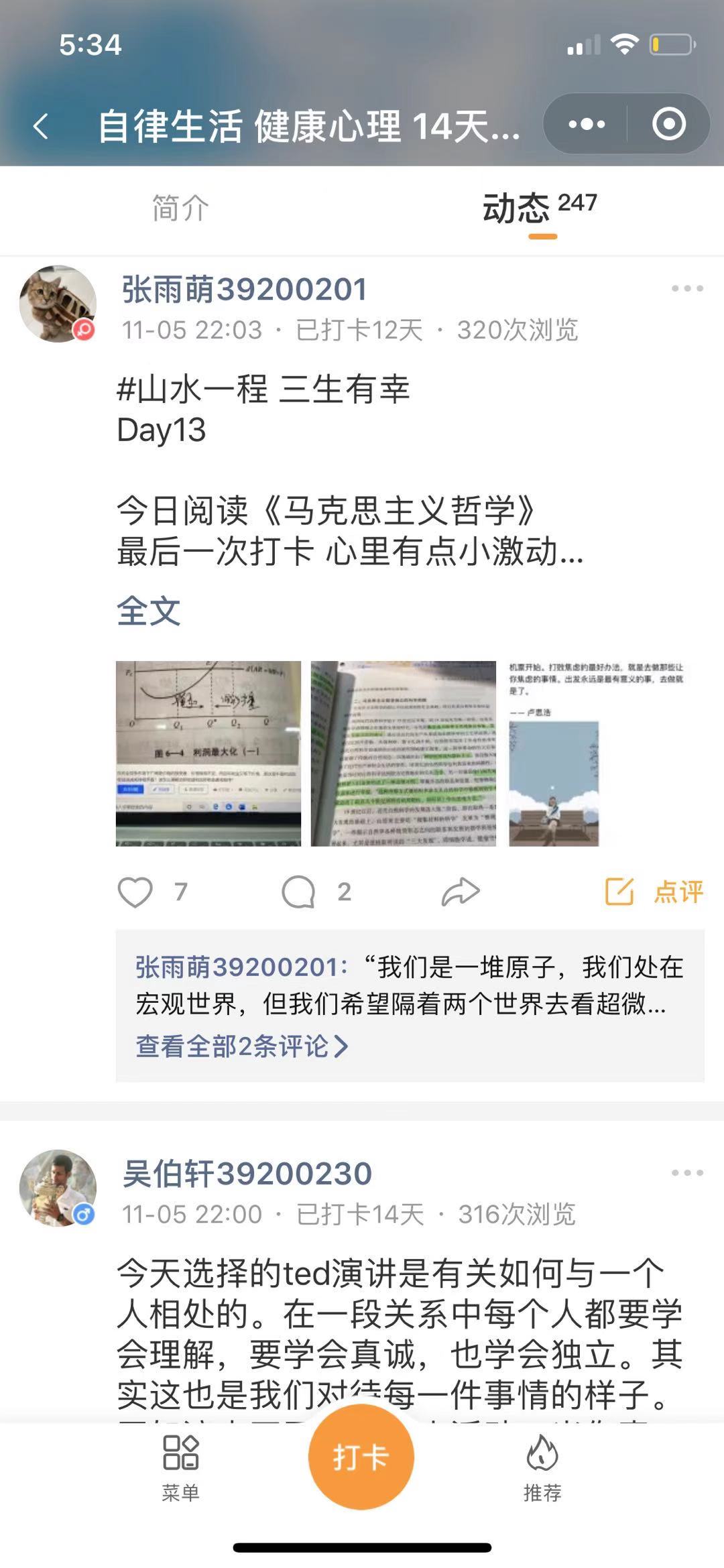Like 张雨萌39200201's post
This screenshot has width=724, height=1568.
[135, 892]
